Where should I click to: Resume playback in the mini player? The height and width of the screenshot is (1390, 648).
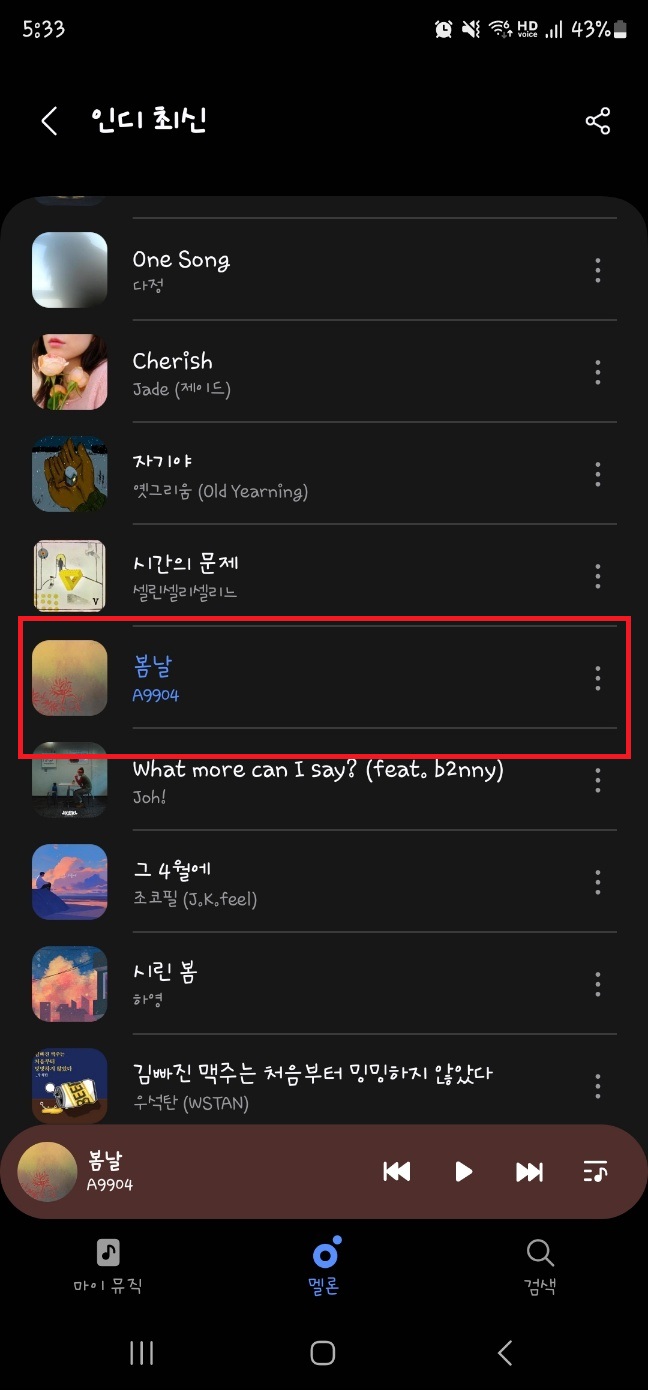click(x=463, y=1171)
